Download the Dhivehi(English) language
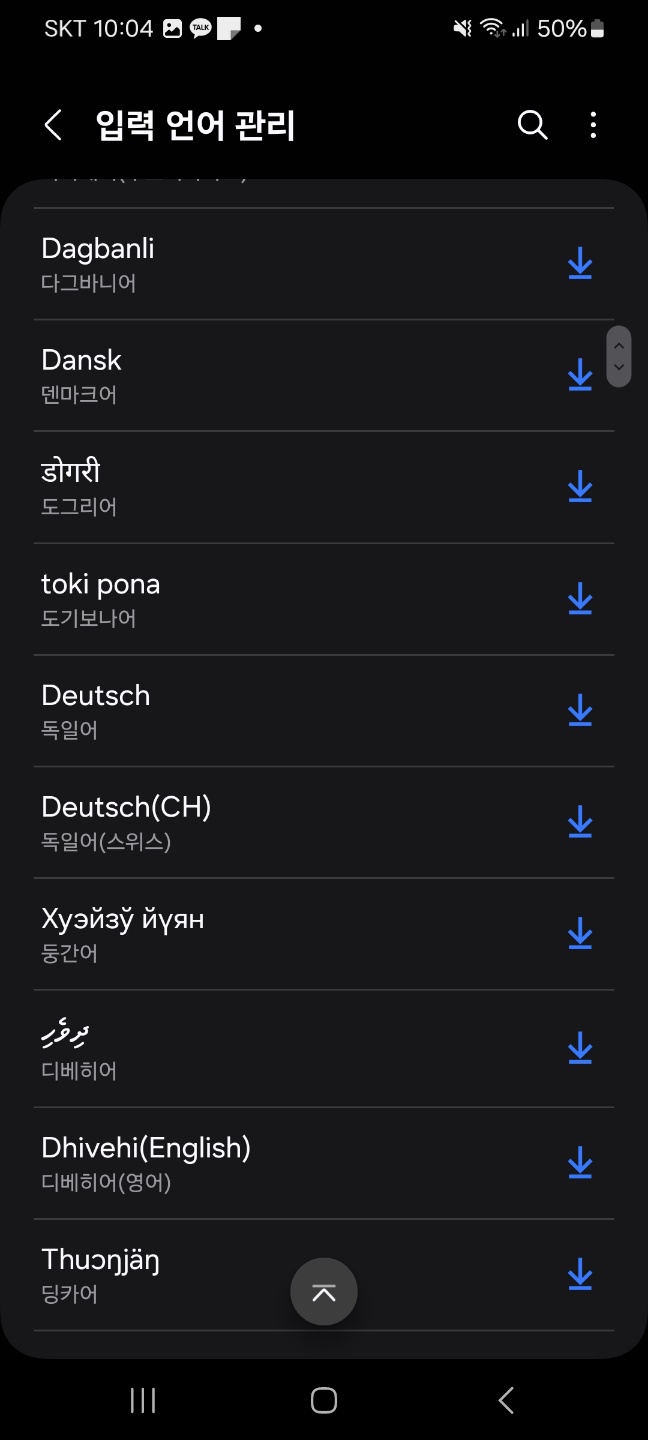 580,1163
